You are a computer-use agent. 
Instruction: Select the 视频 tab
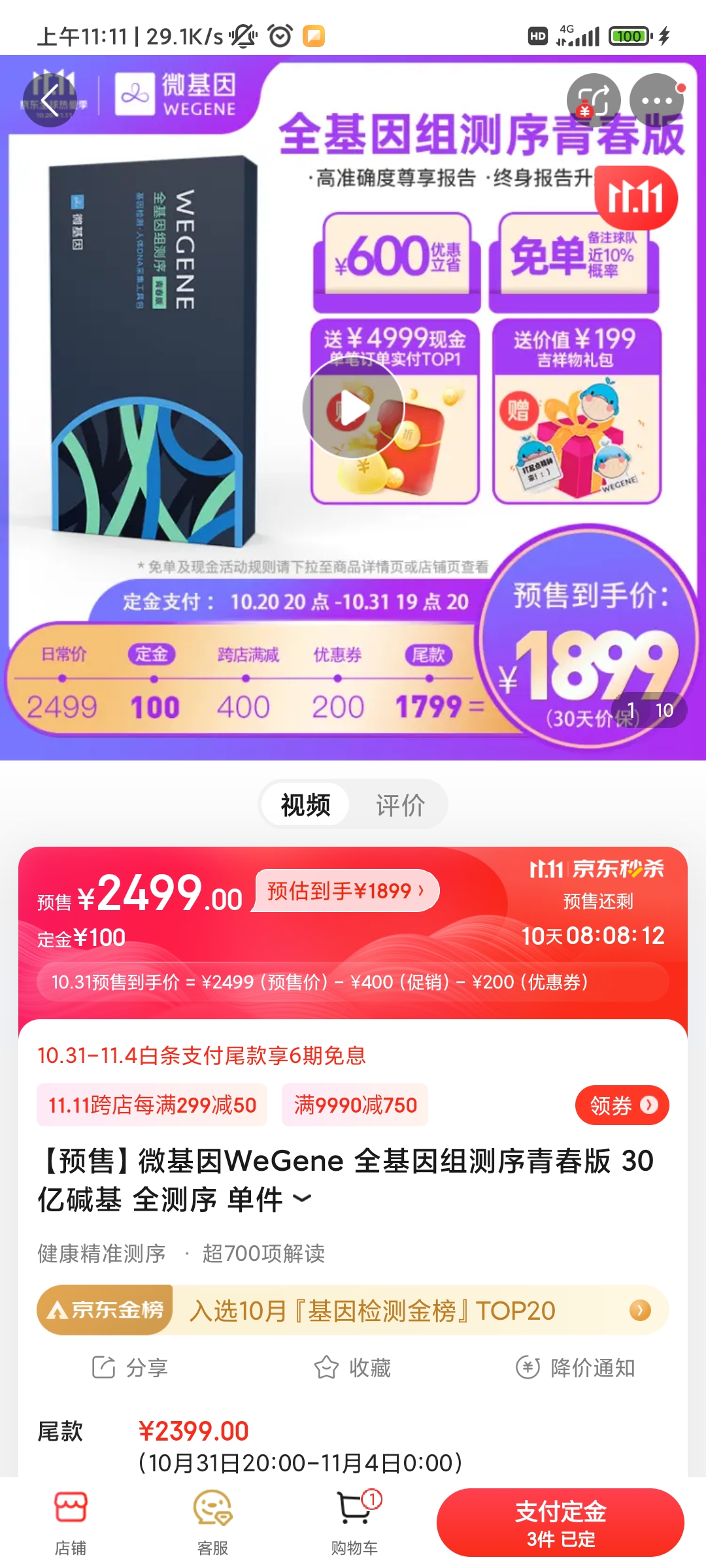[305, 805]
